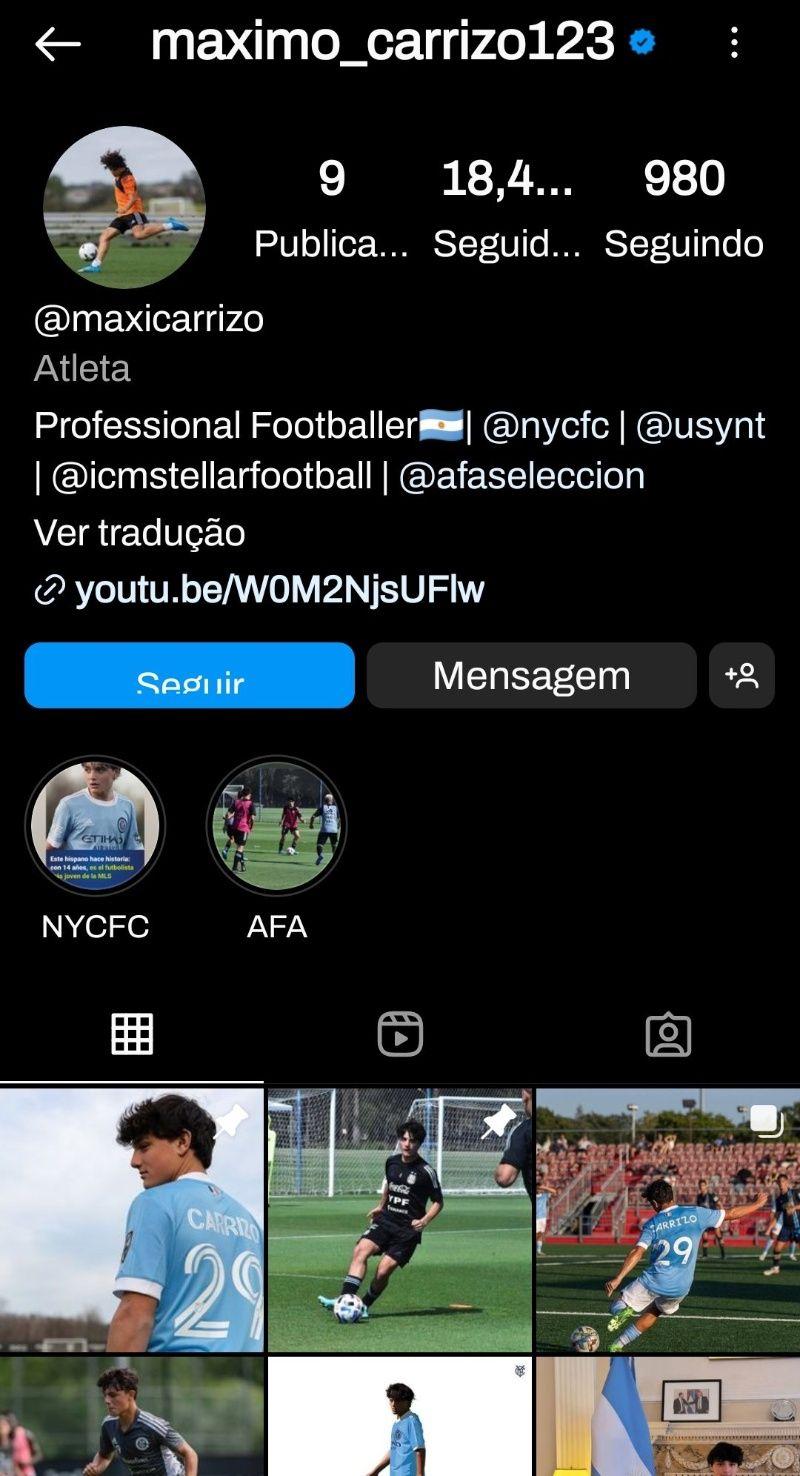The image size is (800, 1476).
Task: Open the Seguindo following list
Action: (x=683, y=208)
